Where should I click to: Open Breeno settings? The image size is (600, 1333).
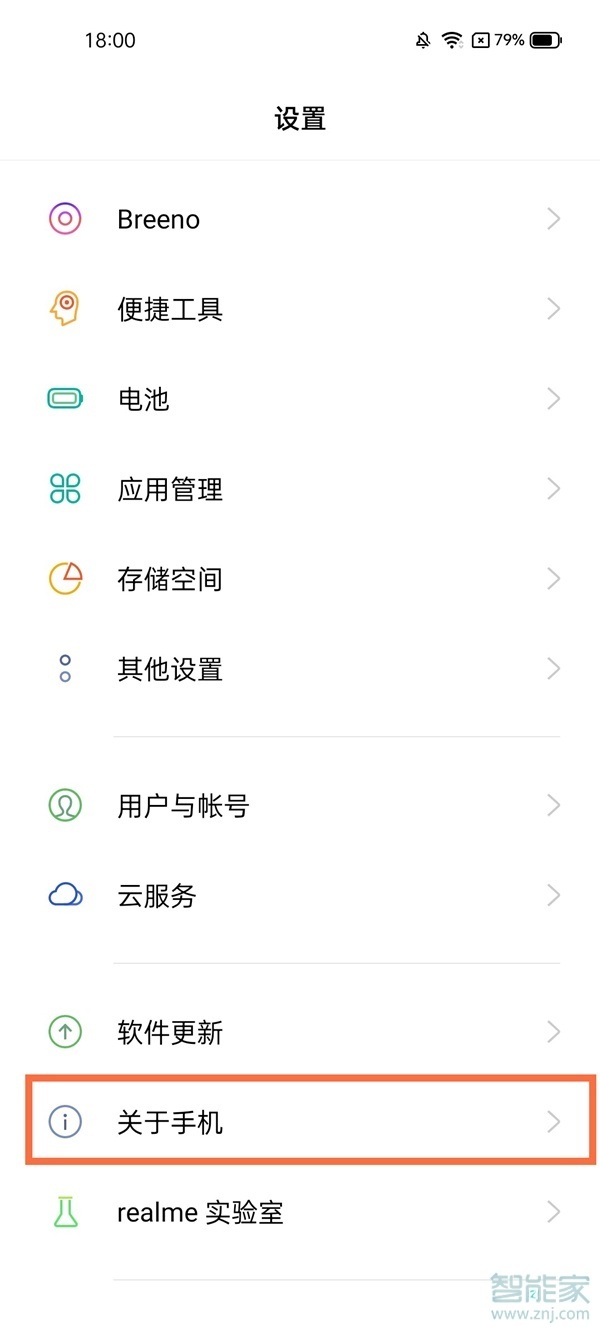[300, 219]
